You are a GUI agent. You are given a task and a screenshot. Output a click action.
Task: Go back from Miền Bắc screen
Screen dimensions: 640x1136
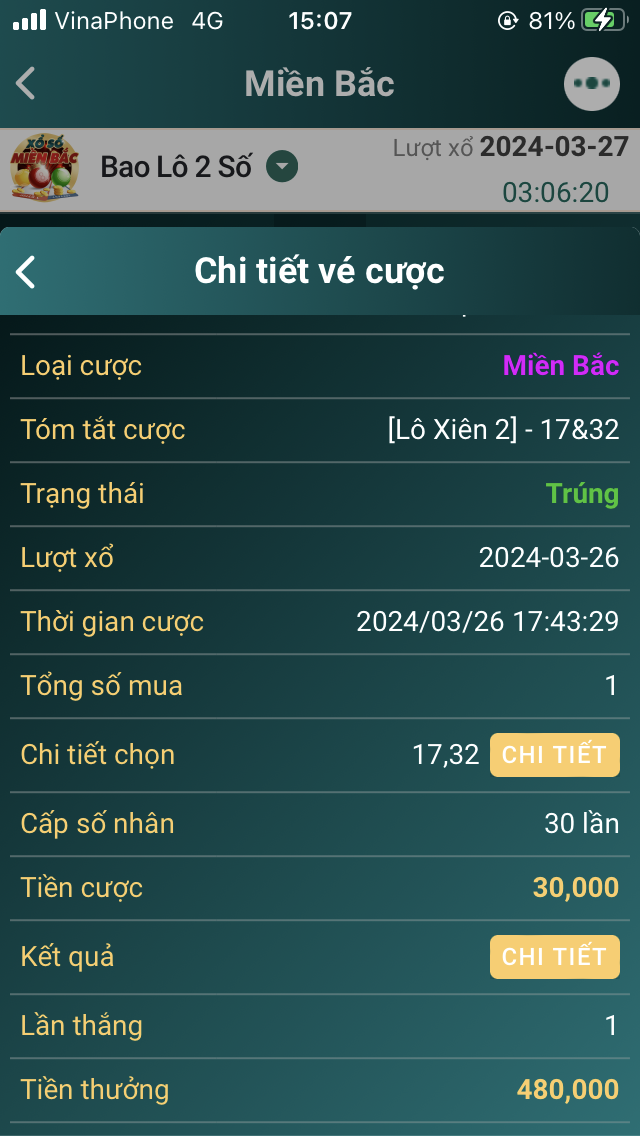tap(27, 83)
